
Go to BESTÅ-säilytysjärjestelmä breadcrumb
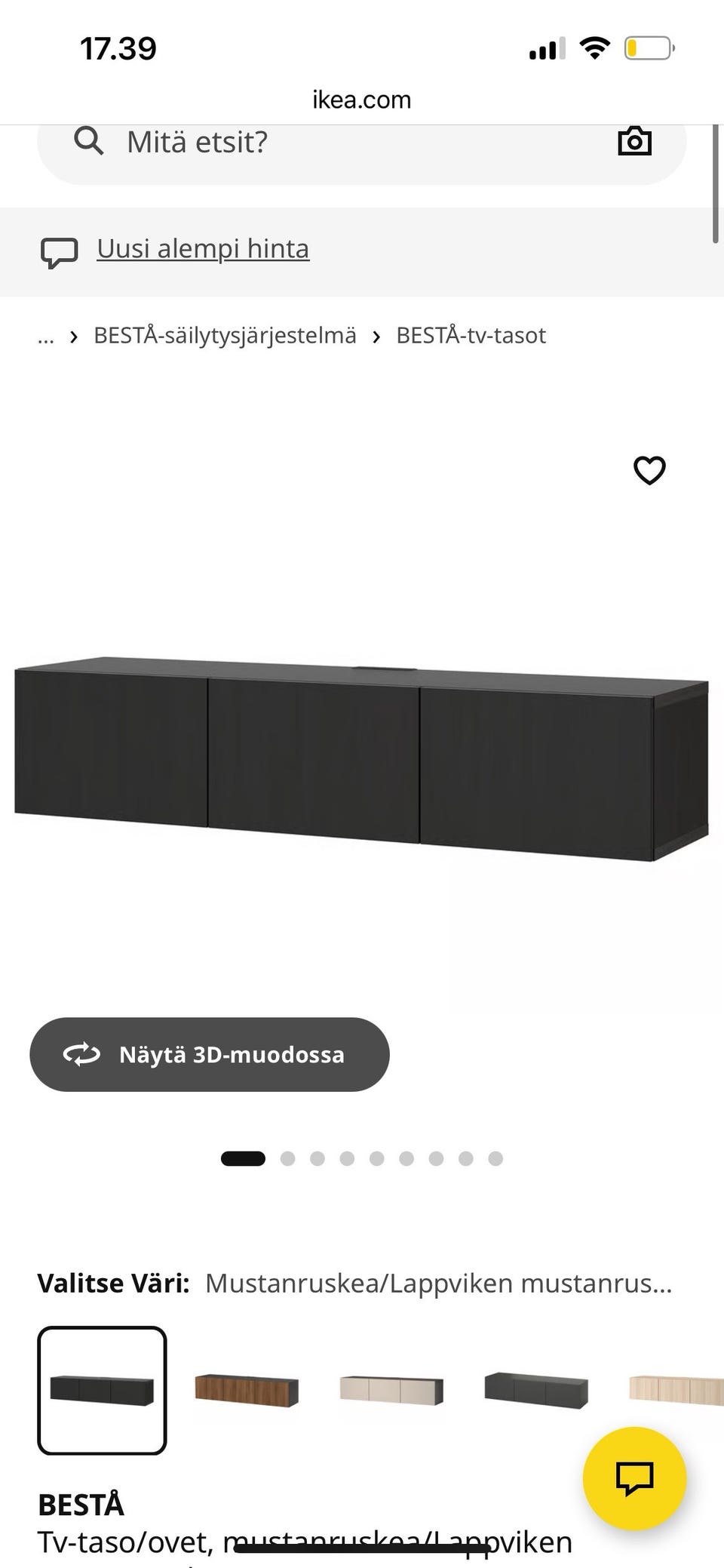pos(225,335)
